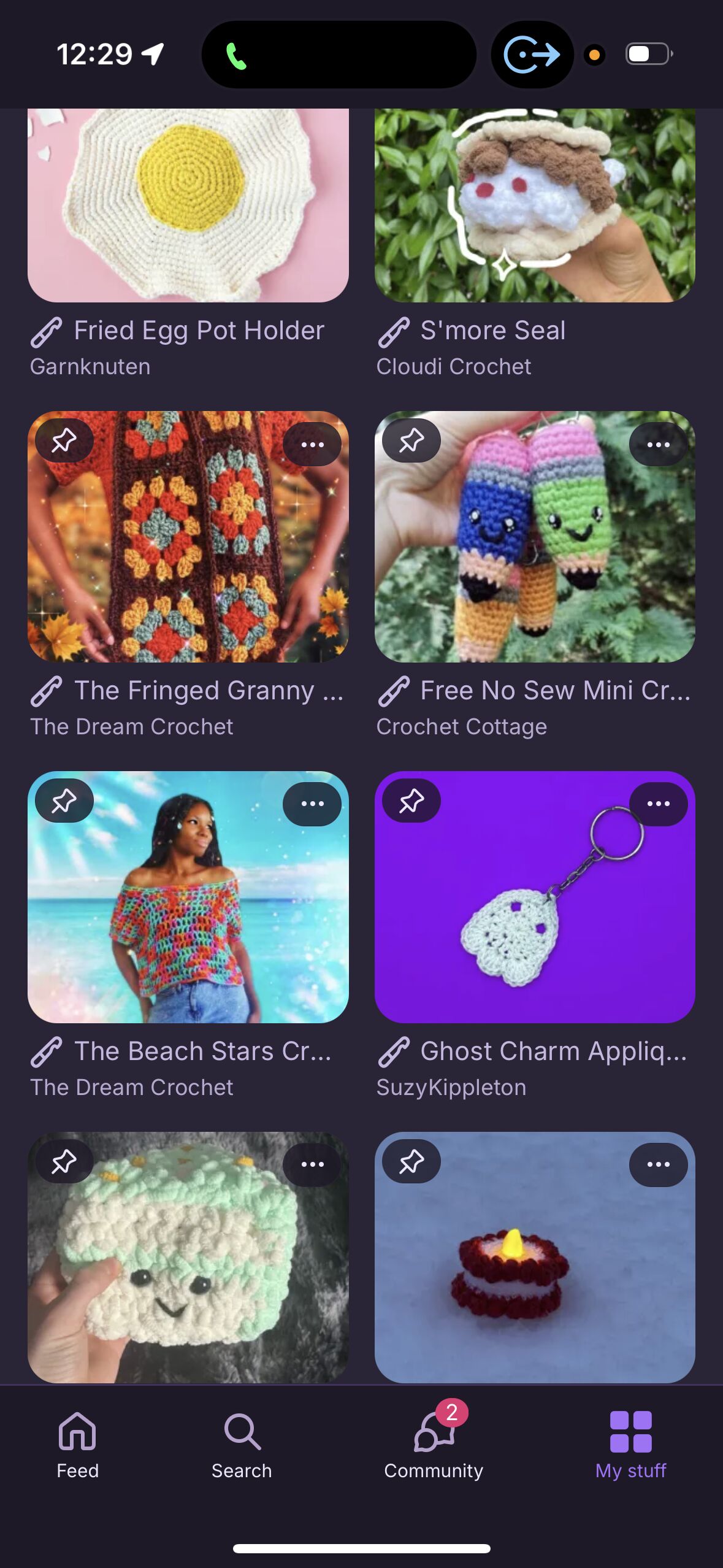Open more options for Free No Sew Mini
The image size is (723, 1568).
click(658, 444)
